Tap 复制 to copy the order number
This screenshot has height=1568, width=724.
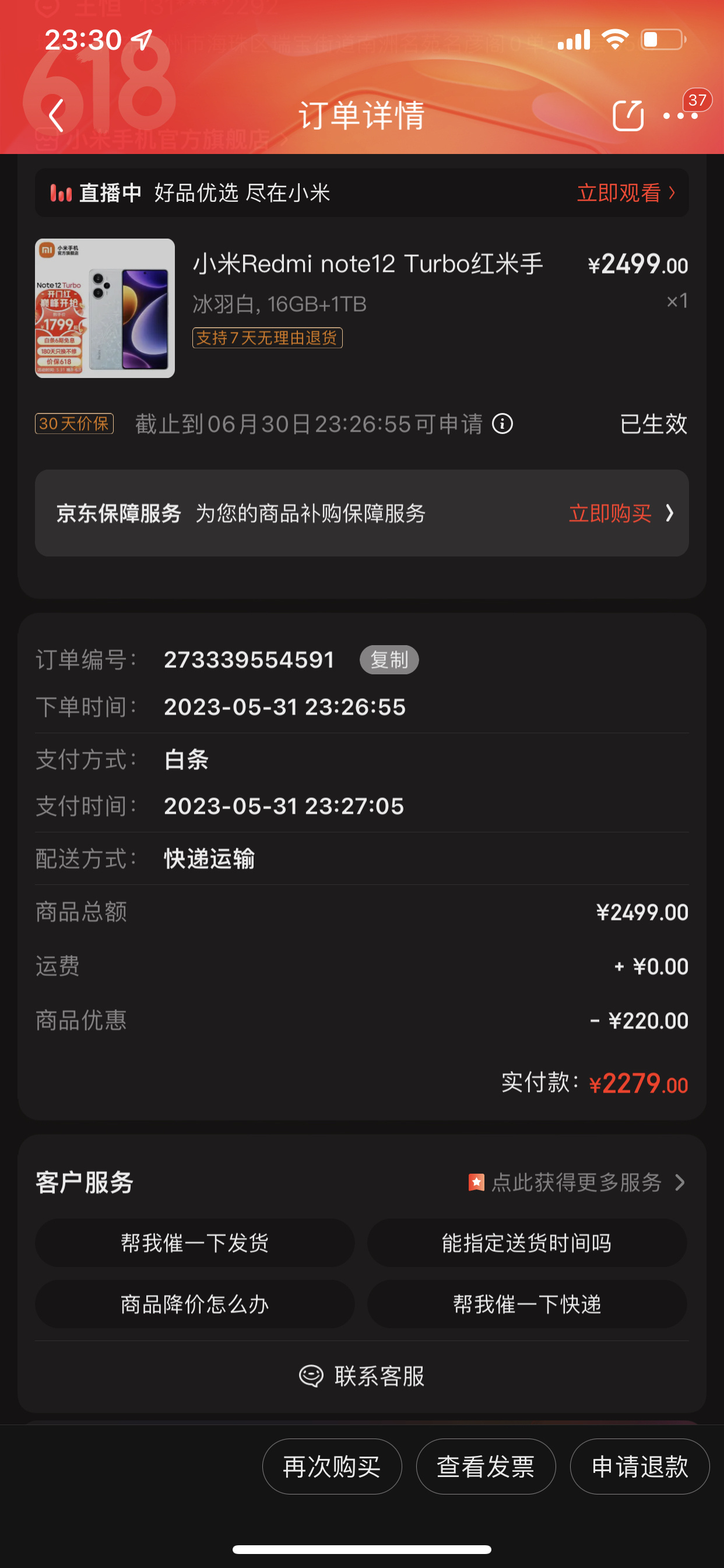point(388,659)
